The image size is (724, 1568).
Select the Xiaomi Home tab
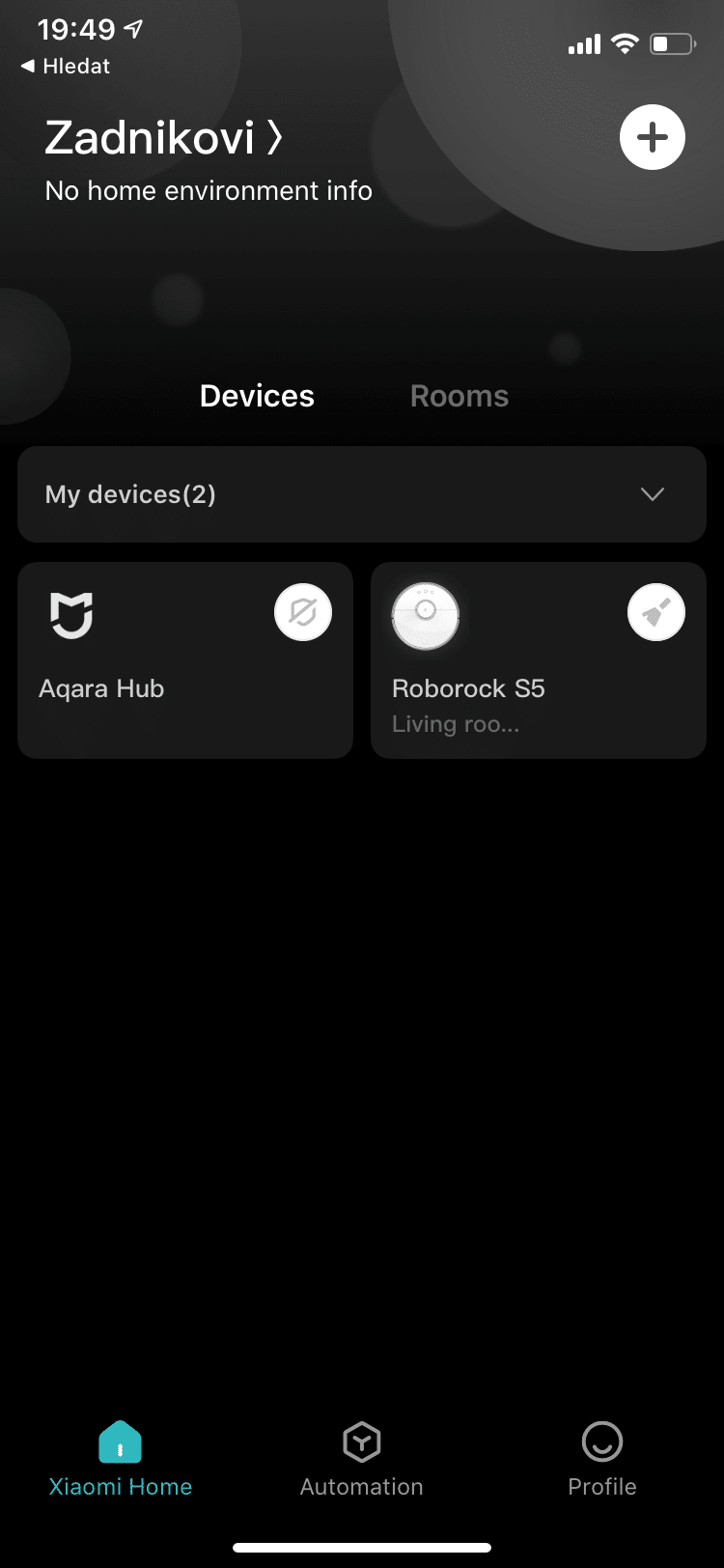(121, 1460)
